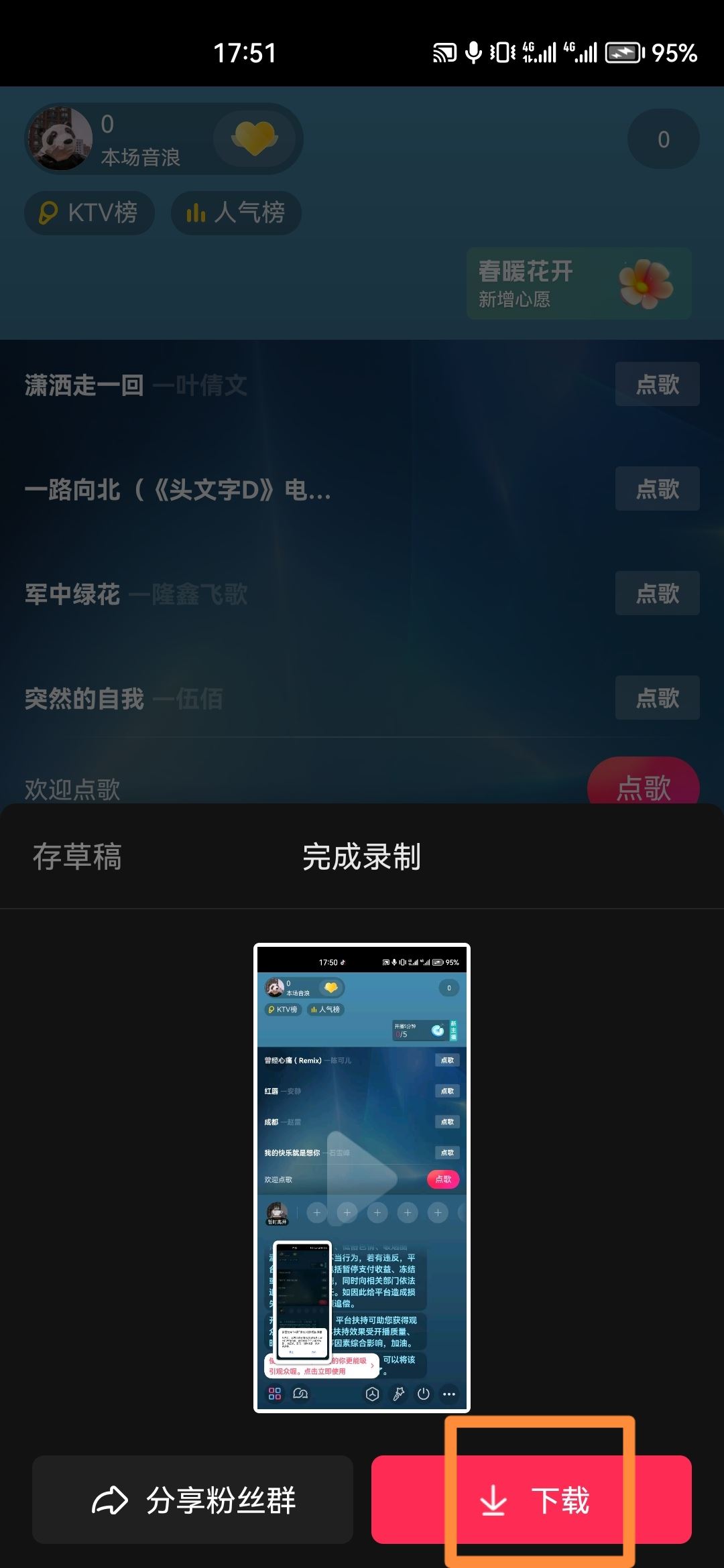Tap the power-off icon in the video preview toolbar
Screen dimensions: 724x1568
pyautogui.click(x=423, y=1394)
